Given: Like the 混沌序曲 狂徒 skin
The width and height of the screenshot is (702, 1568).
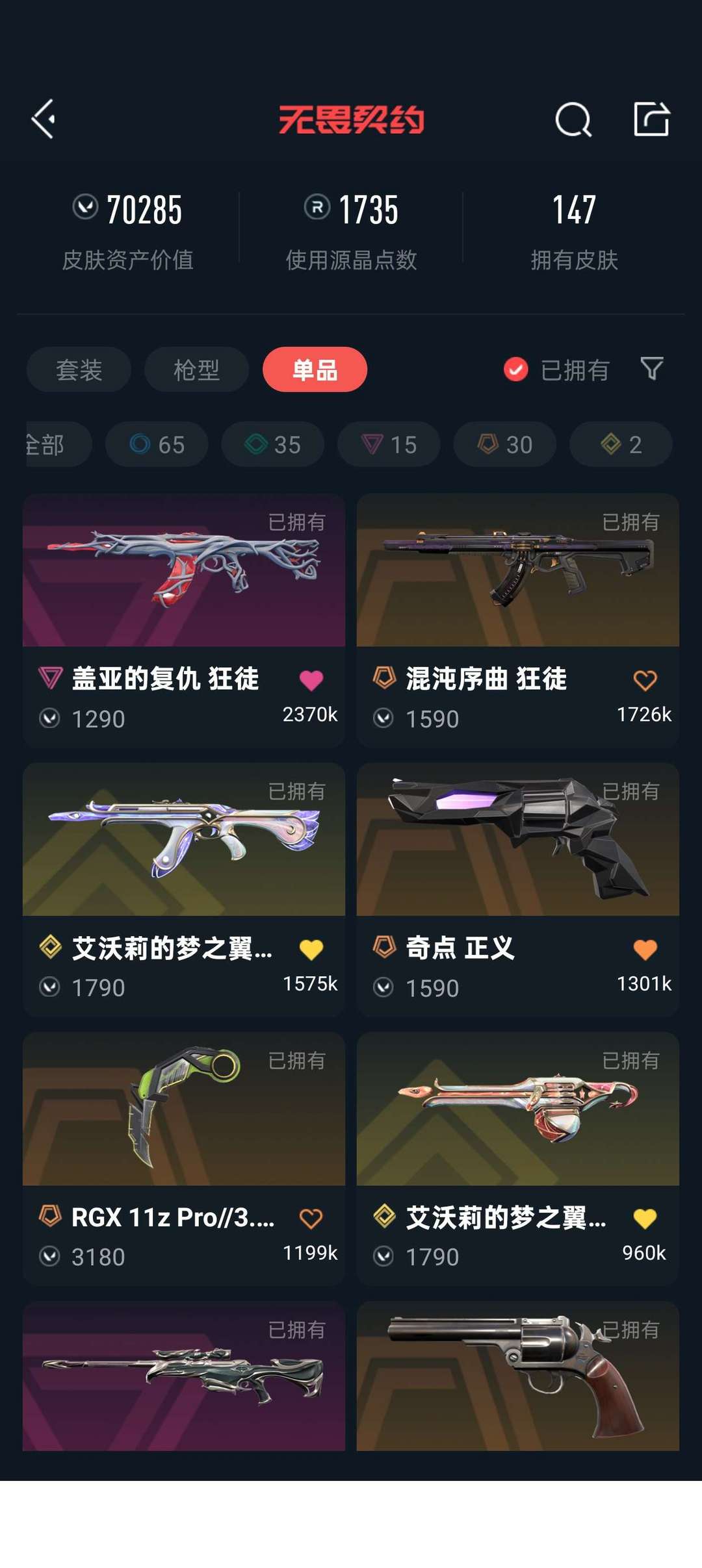Looking at the screenshot, I should (x=645, y=681).
